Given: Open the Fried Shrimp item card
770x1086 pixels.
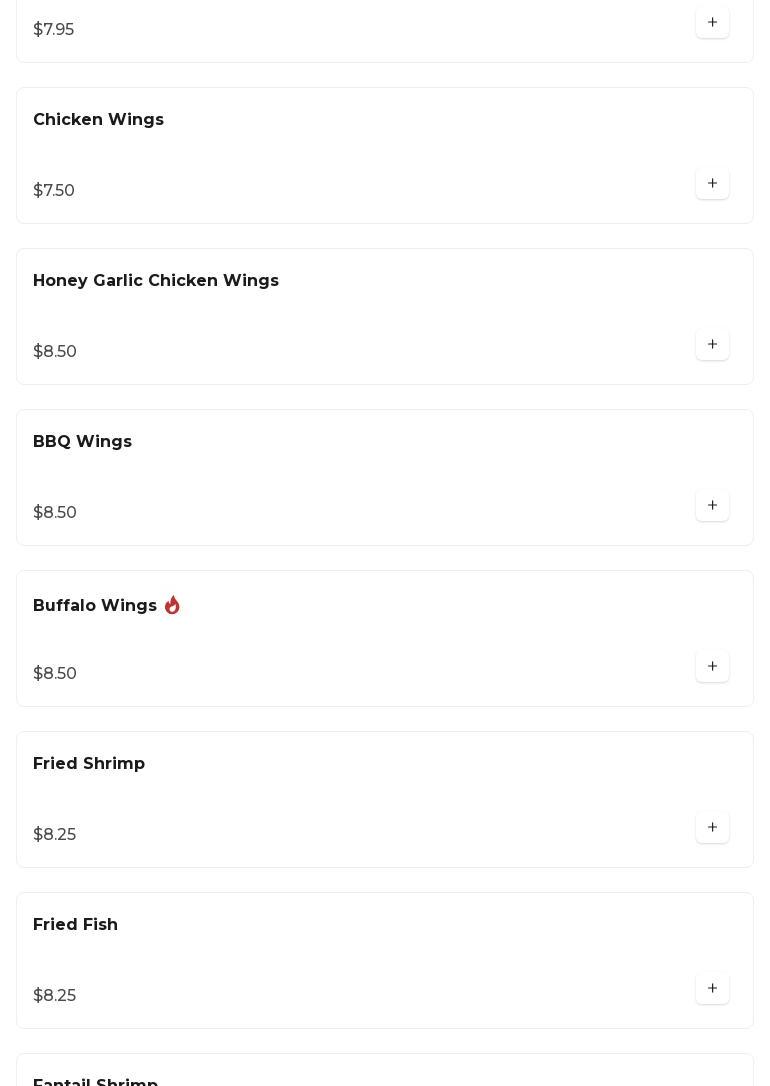Looking at the screenshot, I should 89,764.
